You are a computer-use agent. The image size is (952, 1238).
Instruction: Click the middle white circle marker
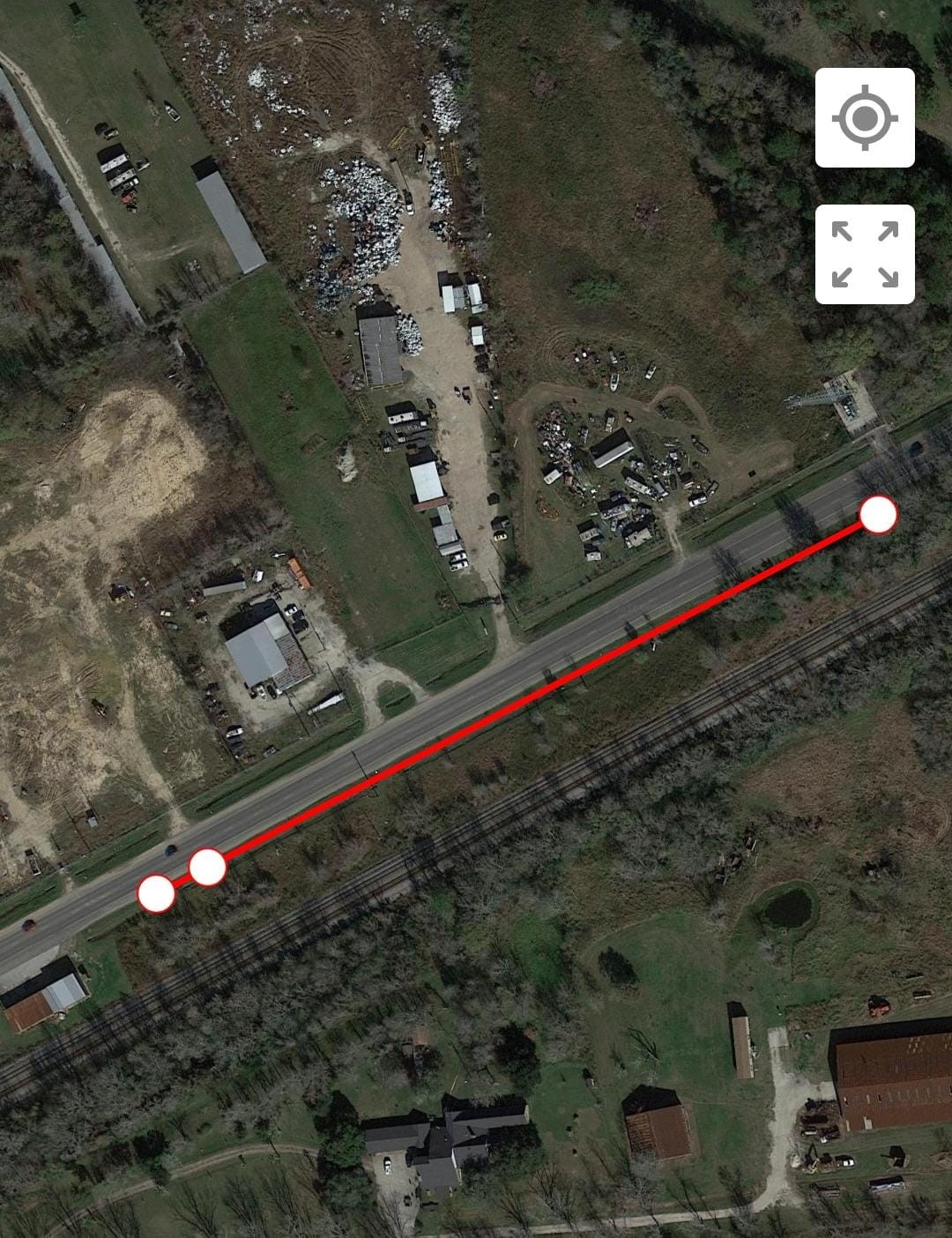point(206,866)
